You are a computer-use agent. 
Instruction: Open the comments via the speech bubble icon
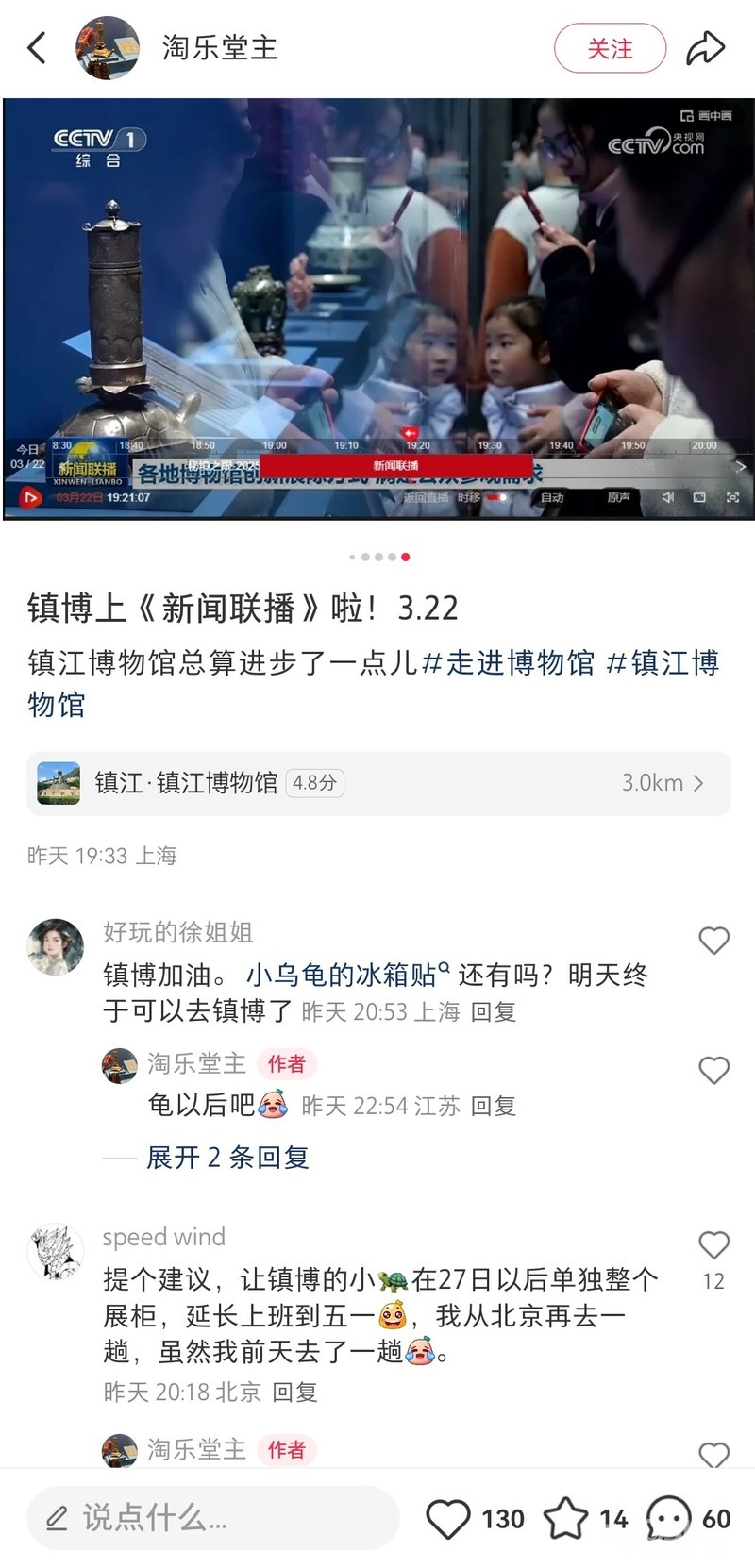point(668,1518)
